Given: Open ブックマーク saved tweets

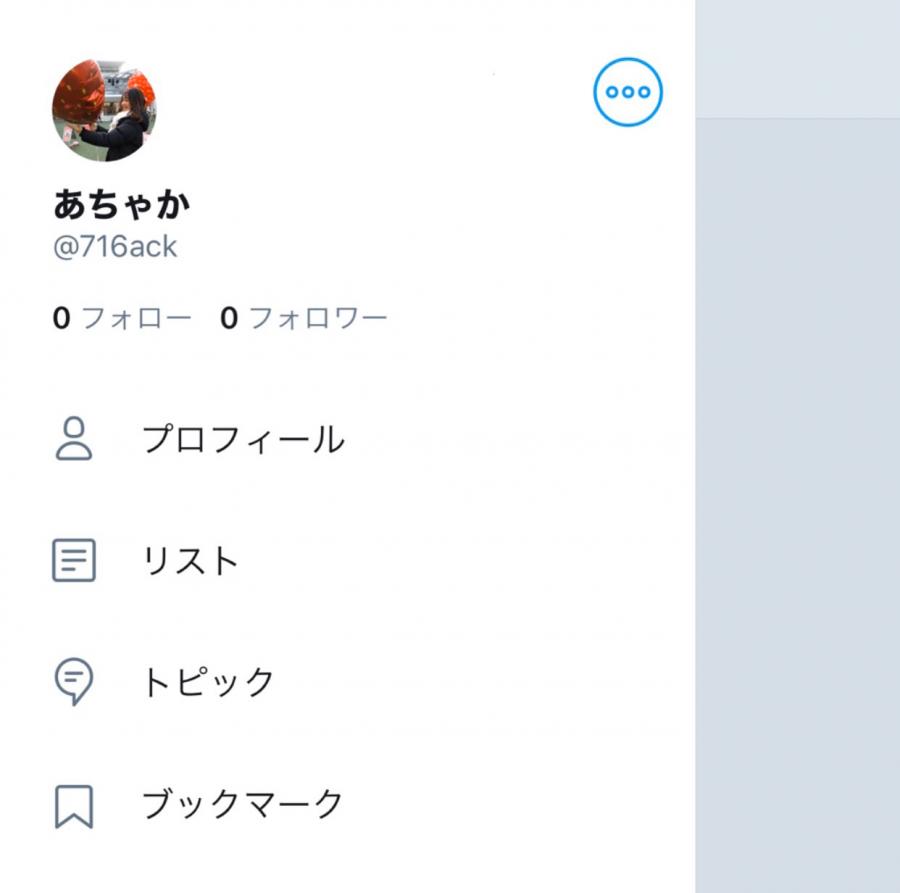Looking at the screenshot, I should (243, 804).
